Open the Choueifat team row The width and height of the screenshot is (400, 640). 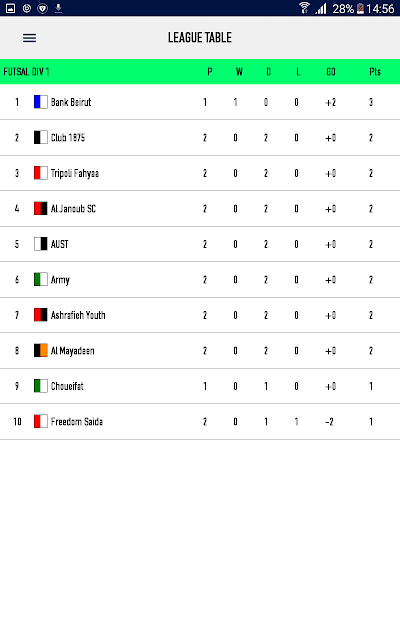[x=200, y=386]
